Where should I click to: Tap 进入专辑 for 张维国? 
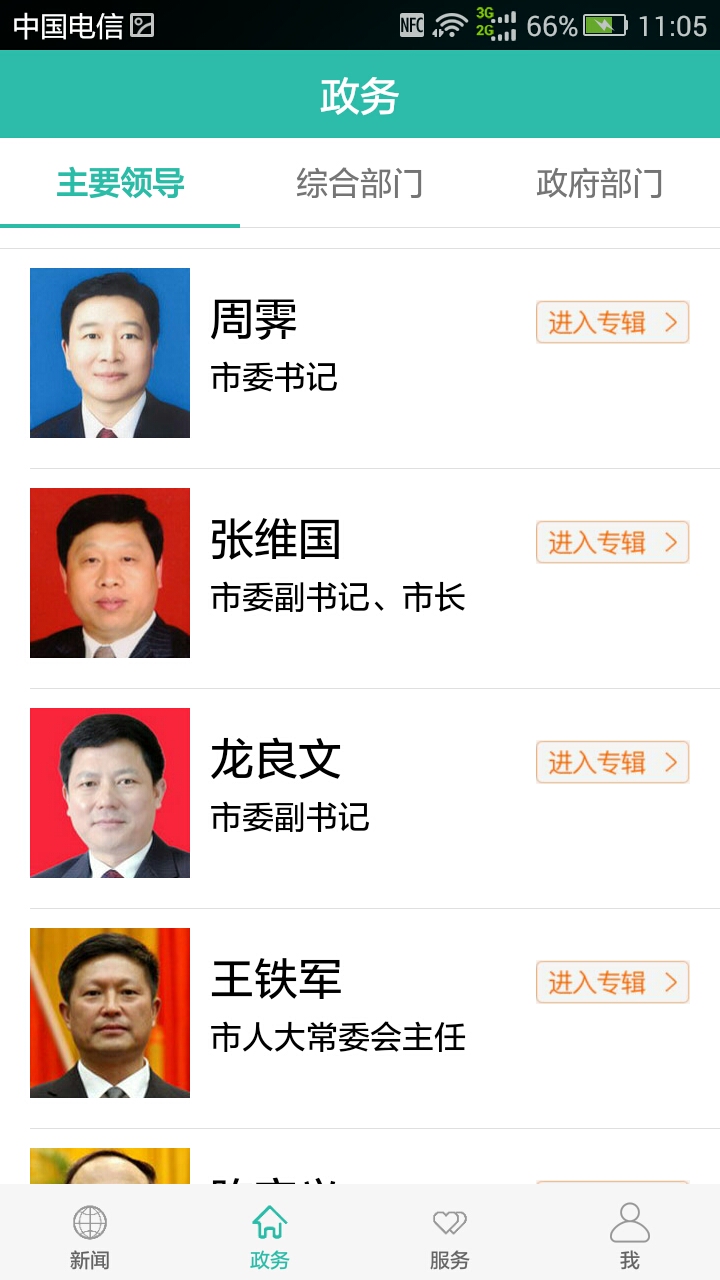612,542
